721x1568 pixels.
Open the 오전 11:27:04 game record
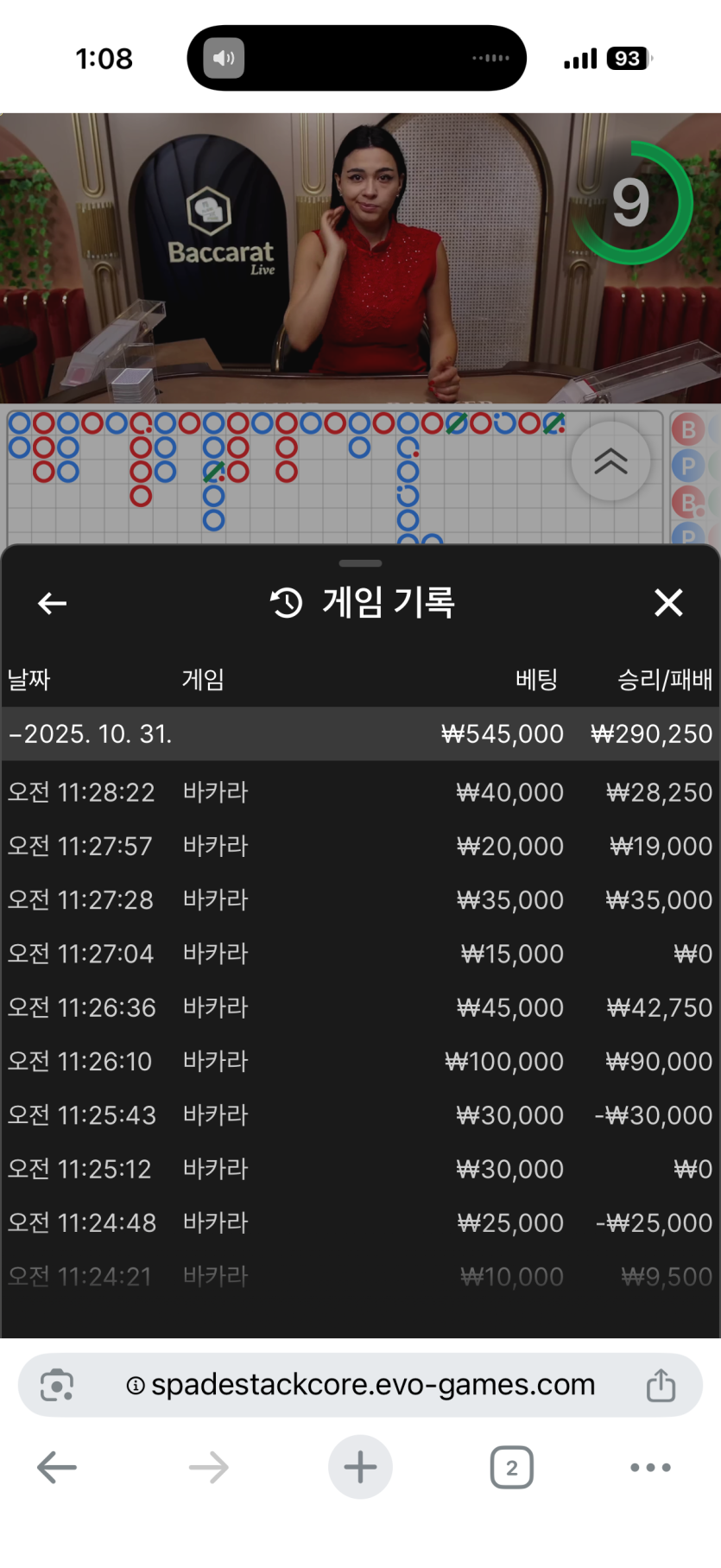(x=359, y=954)
